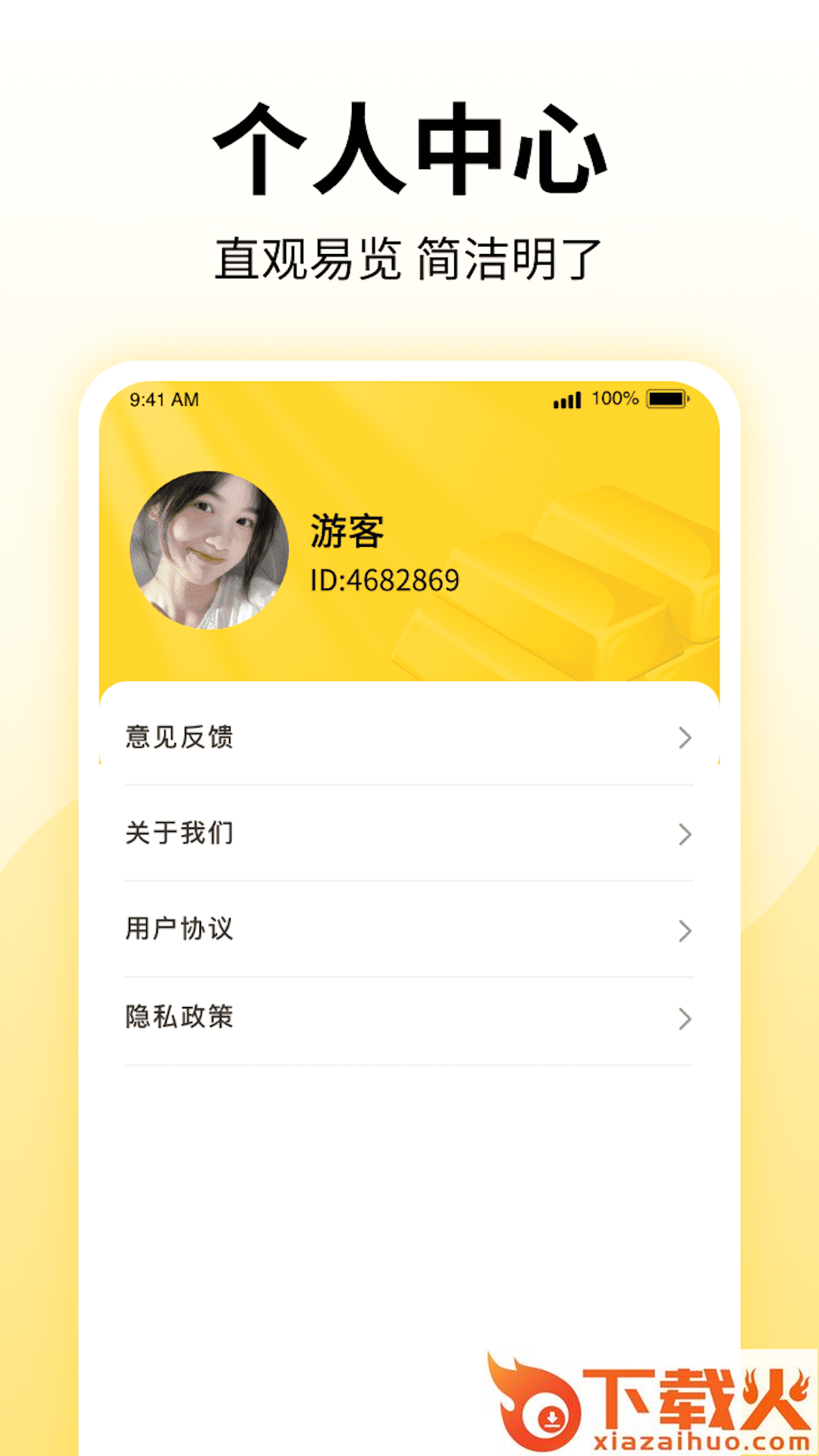The height and width of the screenshot is (1456, 819).
Task: Expand the chevron next to 隐私政策
Action: pyautogui.click(x=684, y=1020)
